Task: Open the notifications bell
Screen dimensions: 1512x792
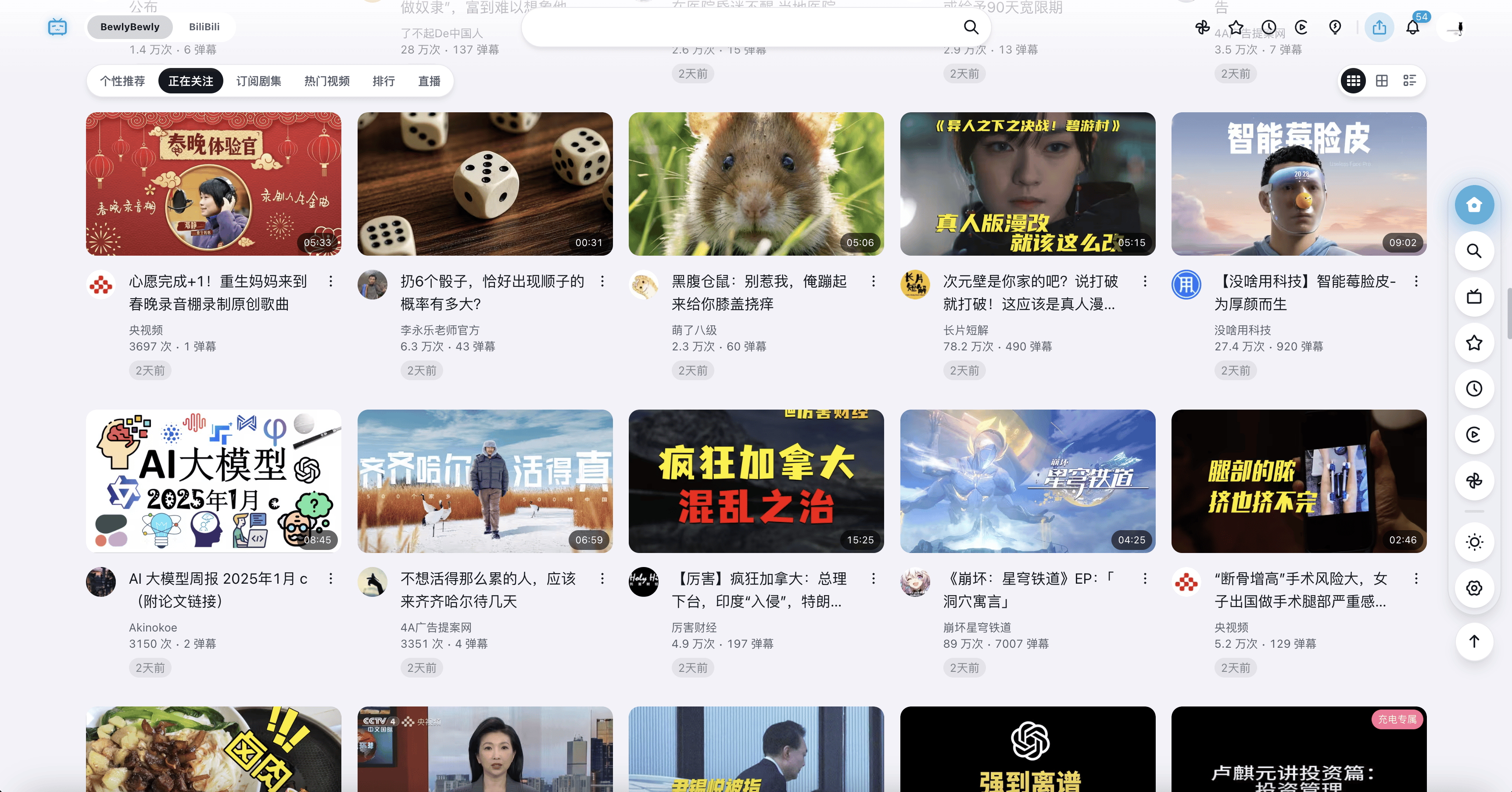Action: pos(1413,28)
